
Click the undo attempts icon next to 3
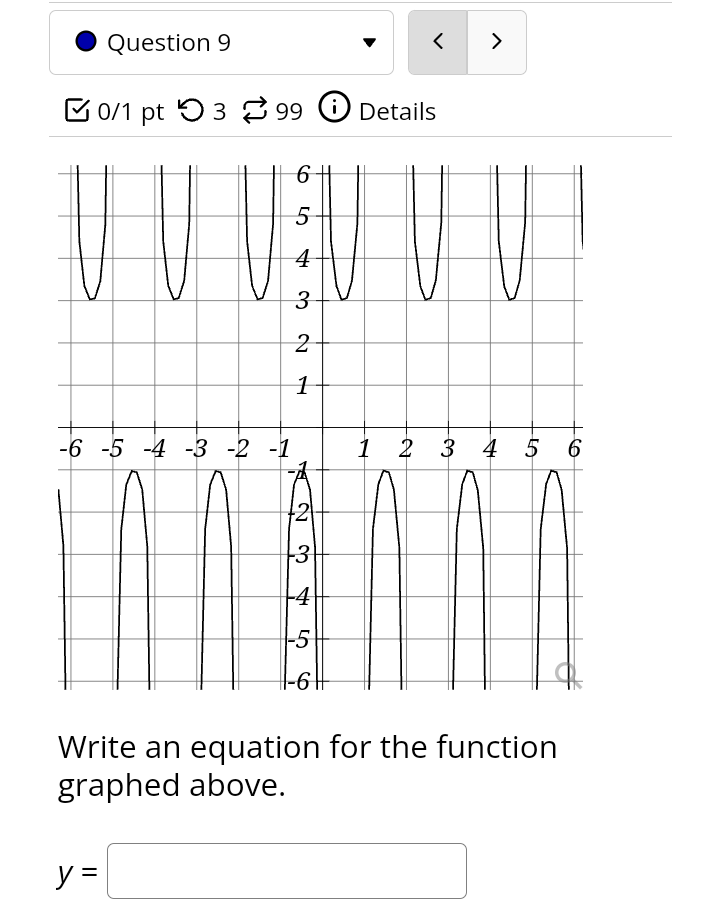click(192, 110)
